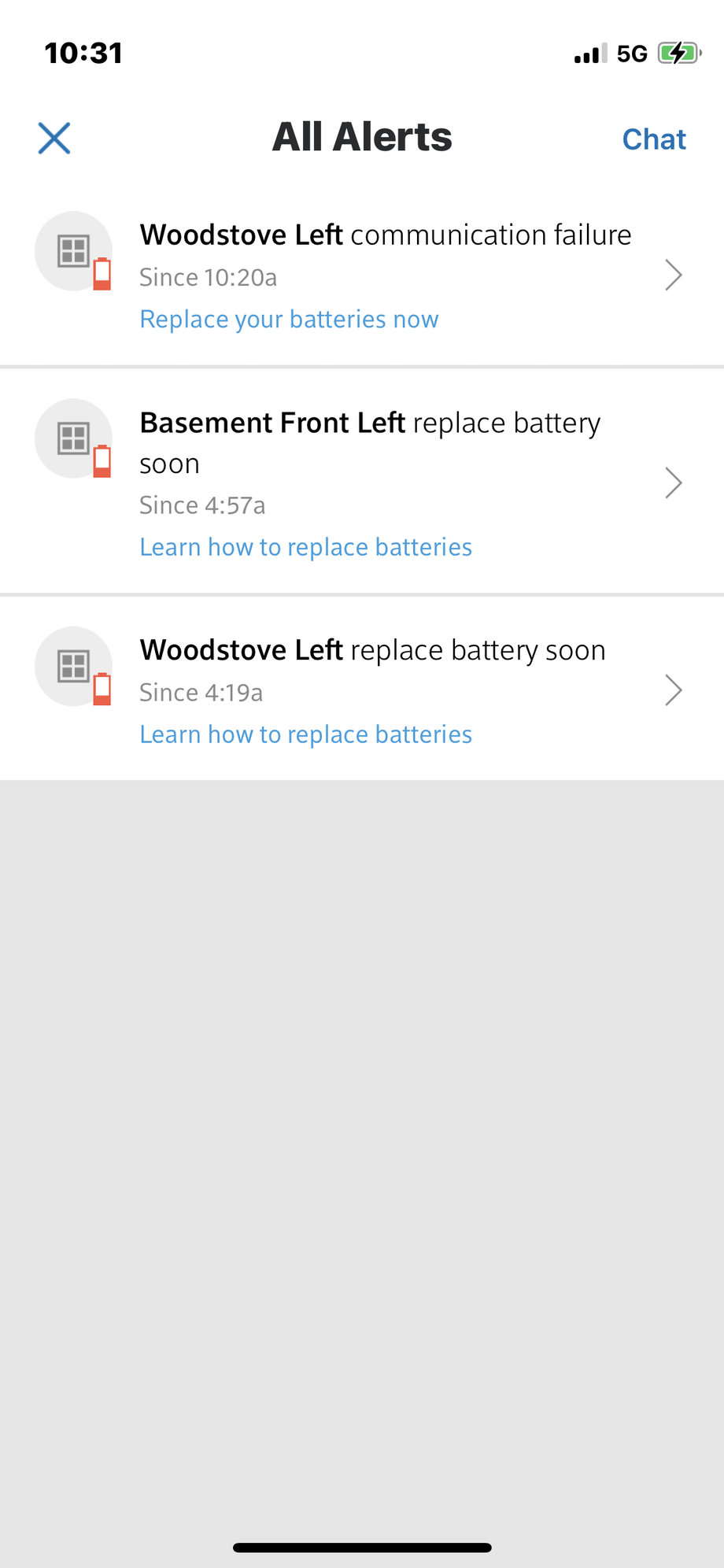Open Chat from the header

tap(653, 139)
